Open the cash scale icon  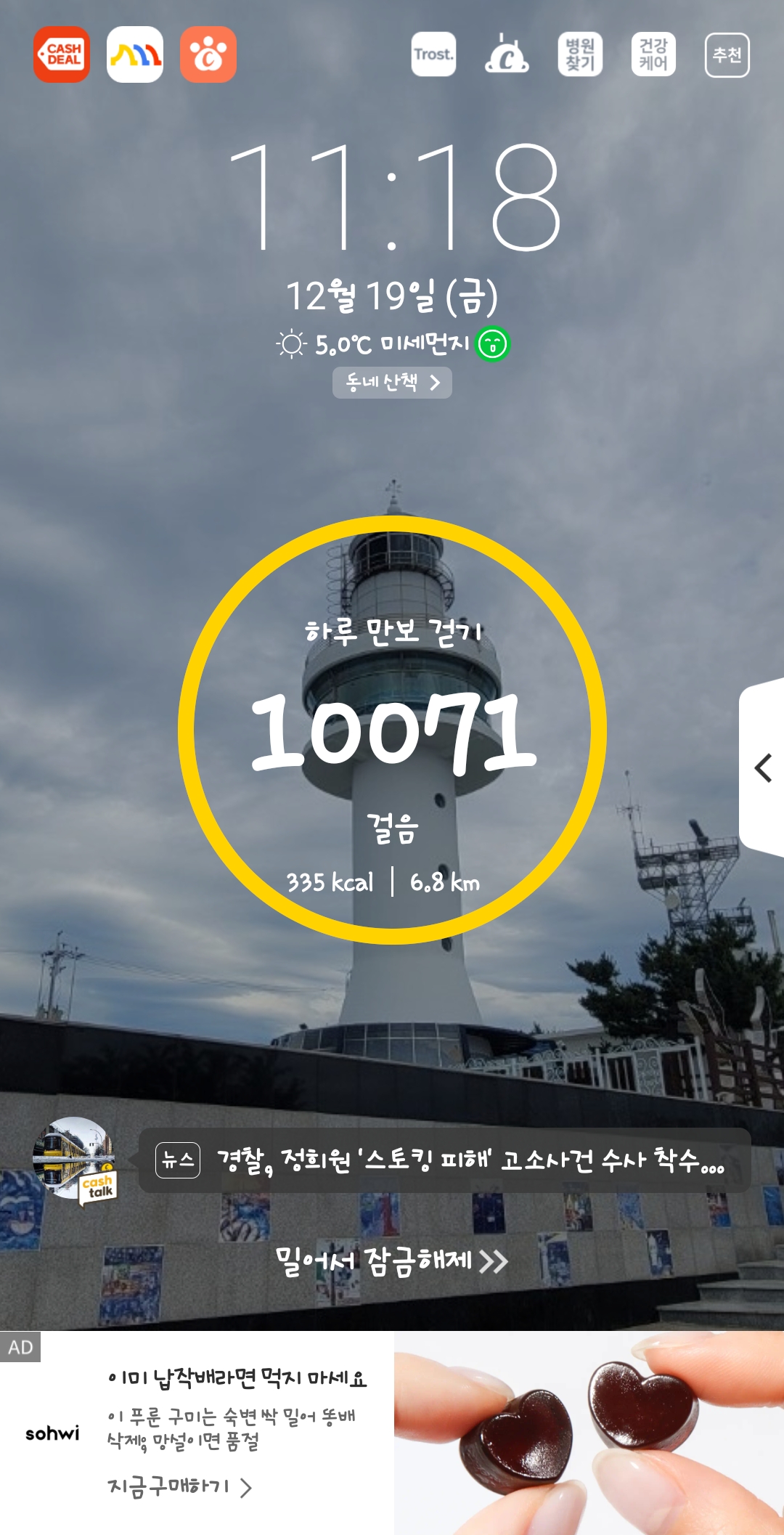point(507,54)
